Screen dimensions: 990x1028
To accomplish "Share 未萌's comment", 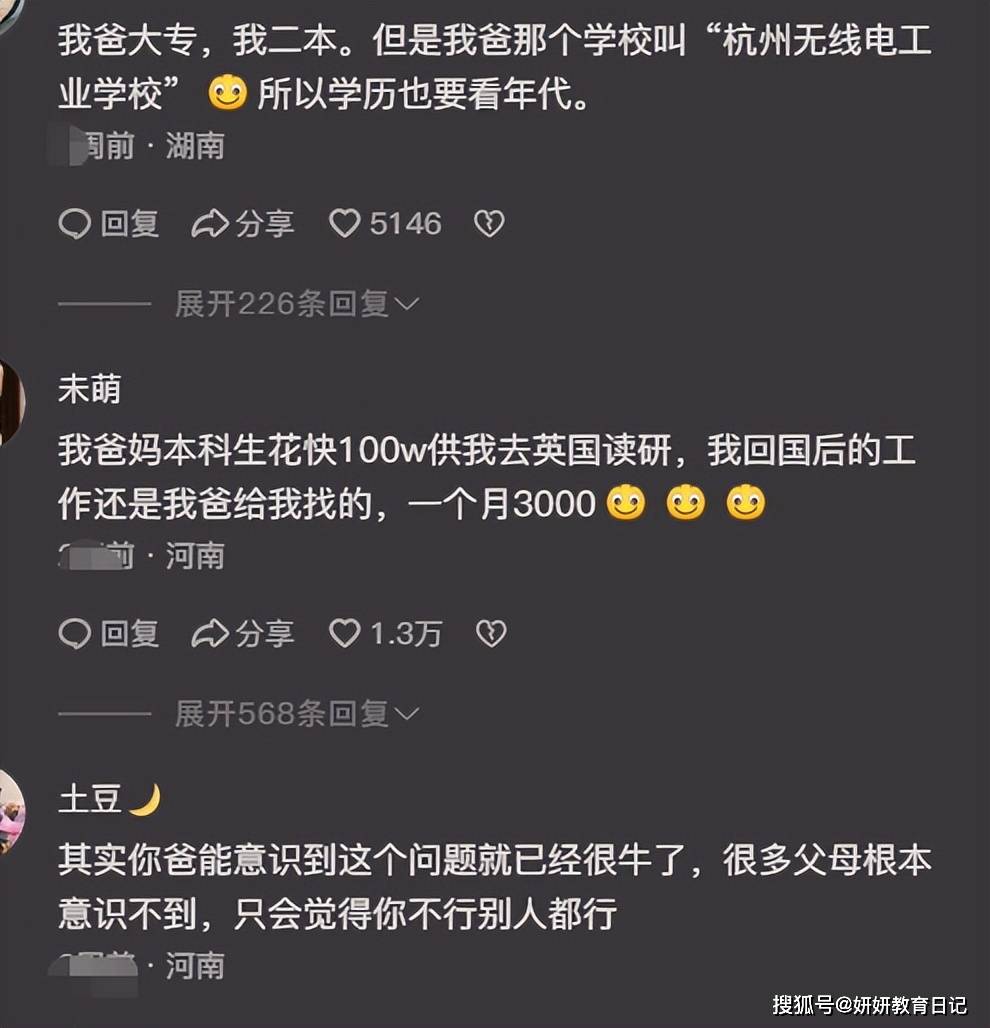I will [243, 634].
